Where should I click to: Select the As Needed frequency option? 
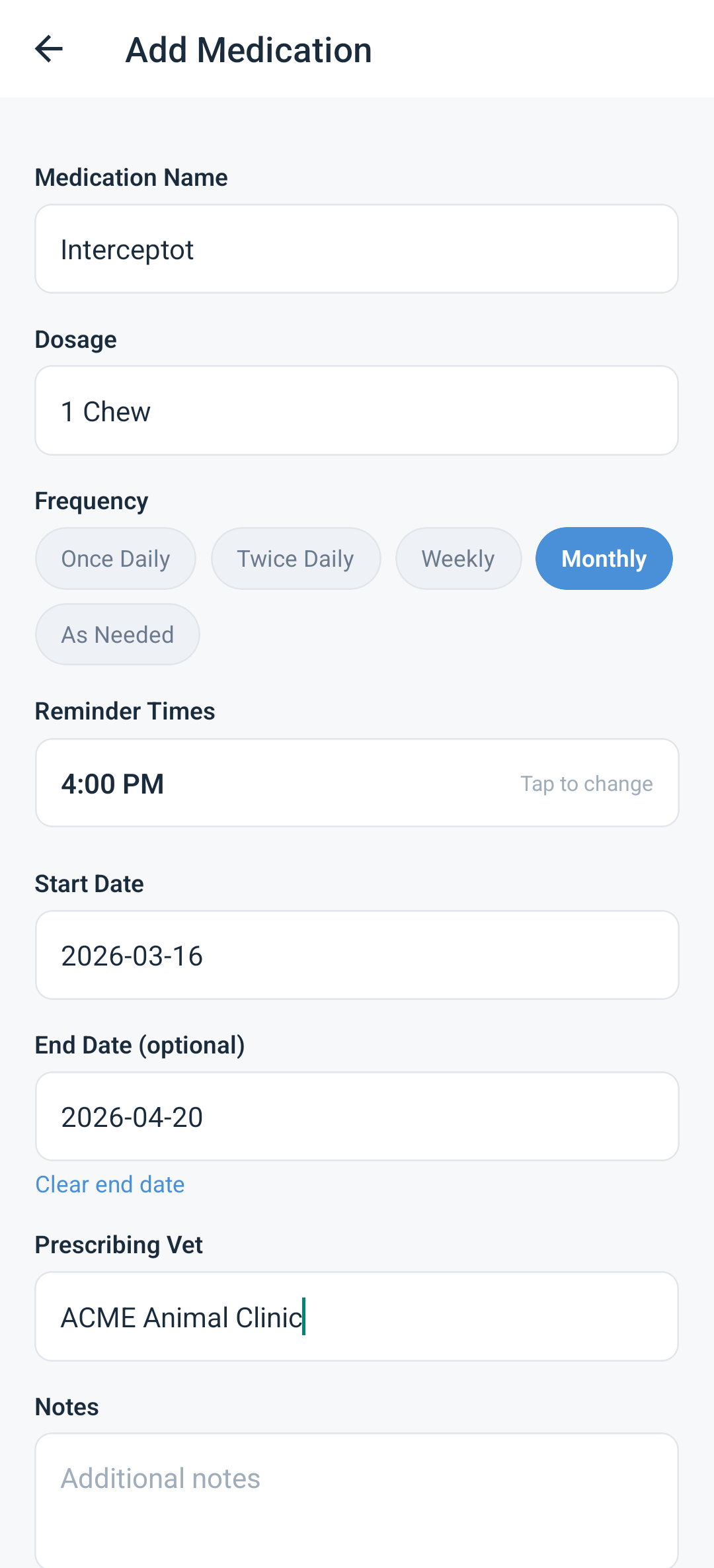tap(117, 634)
